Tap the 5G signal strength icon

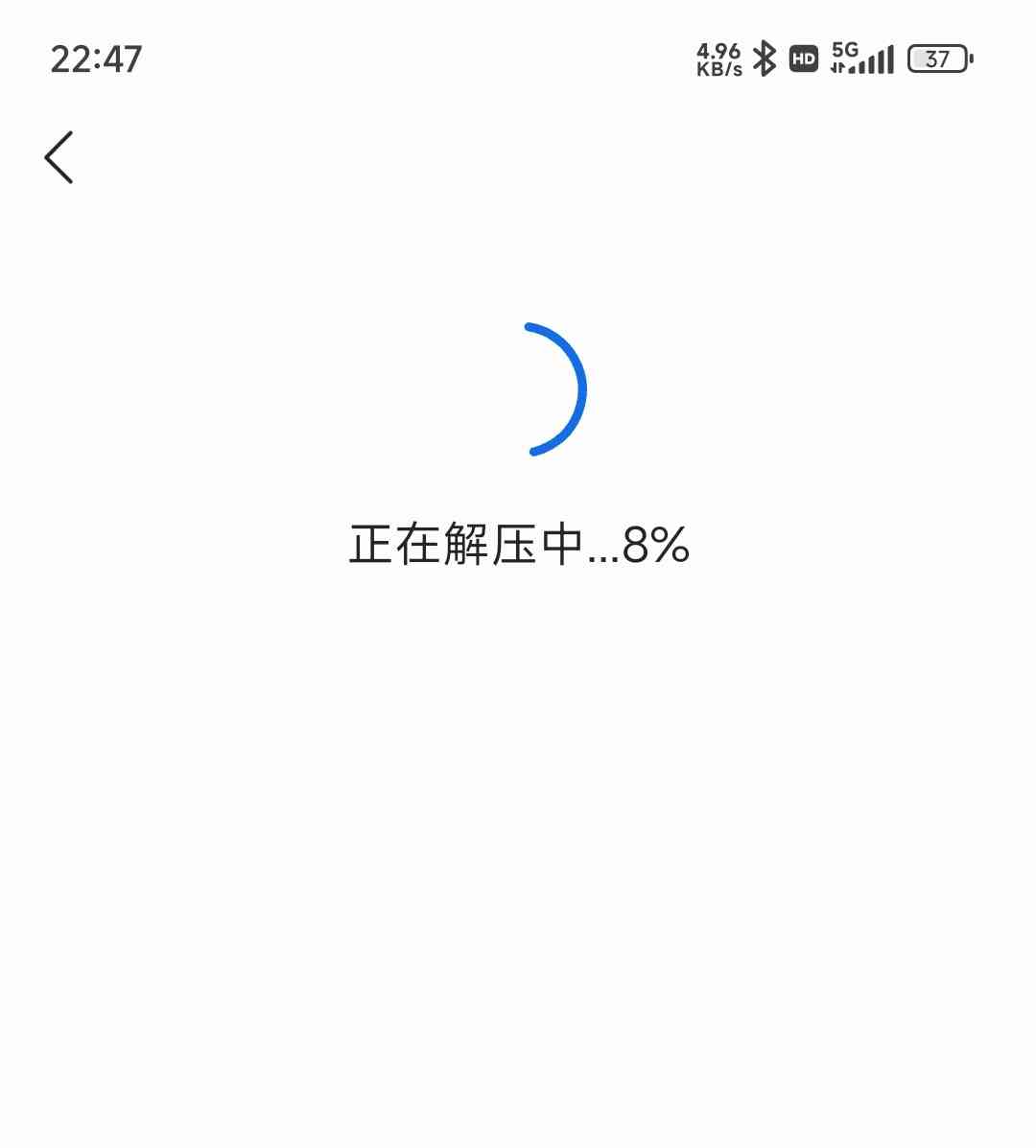coord(863,59)
